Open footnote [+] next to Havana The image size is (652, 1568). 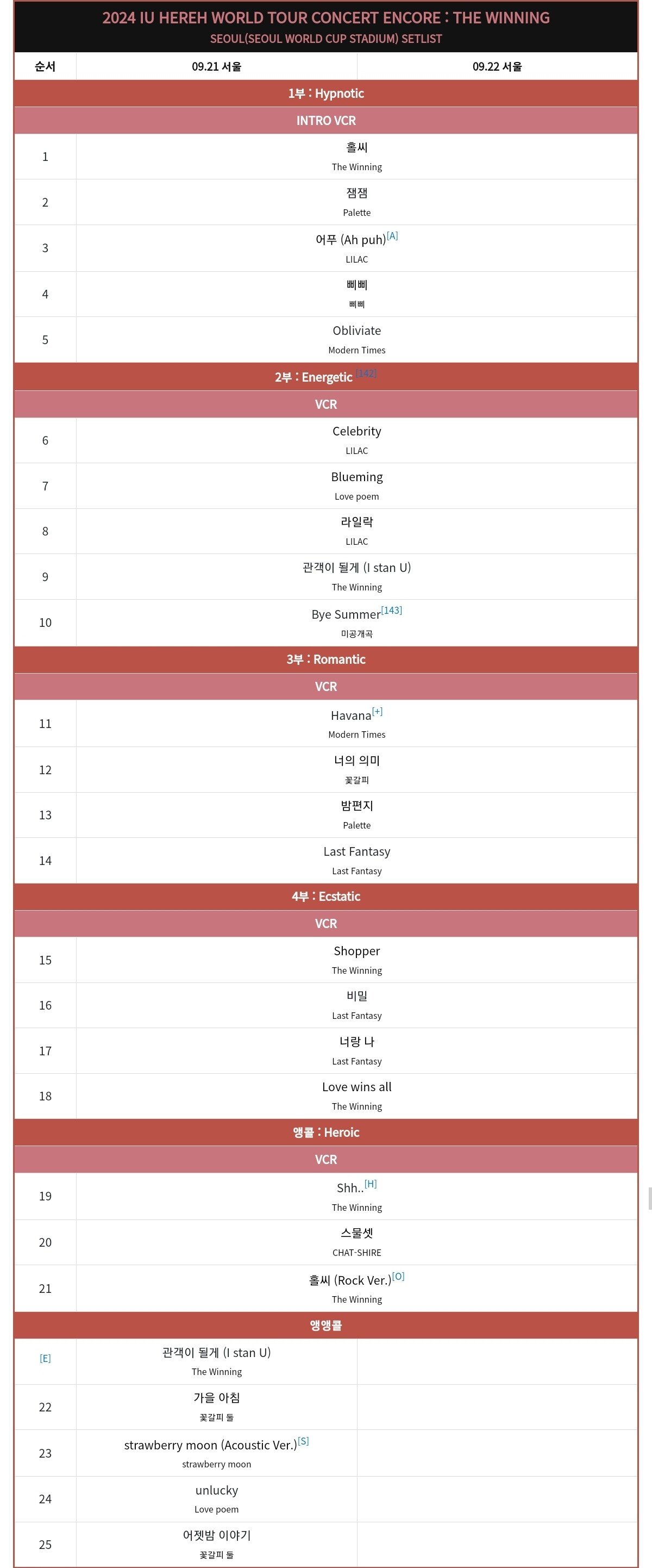pyautogui.click(x=377, y=711)
